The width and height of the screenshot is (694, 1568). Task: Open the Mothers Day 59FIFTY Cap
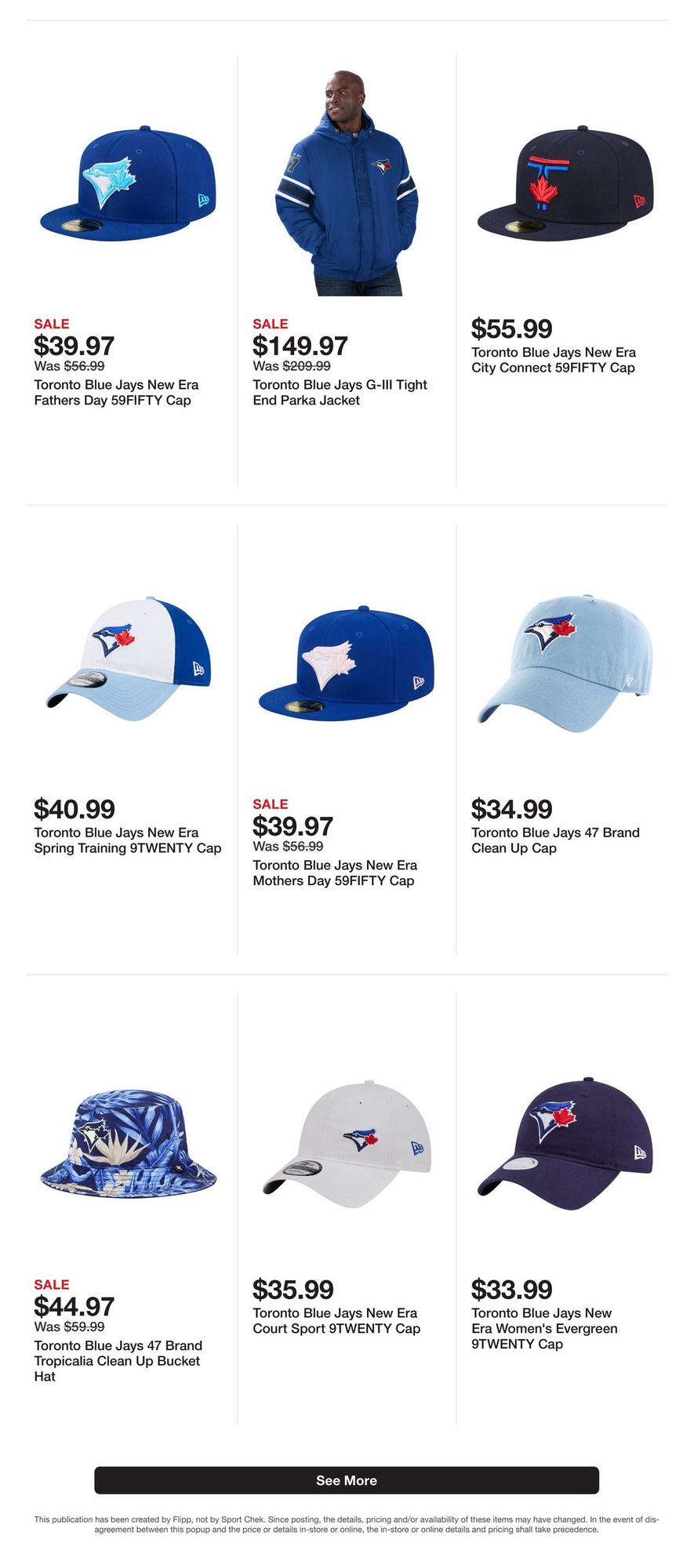346,663
